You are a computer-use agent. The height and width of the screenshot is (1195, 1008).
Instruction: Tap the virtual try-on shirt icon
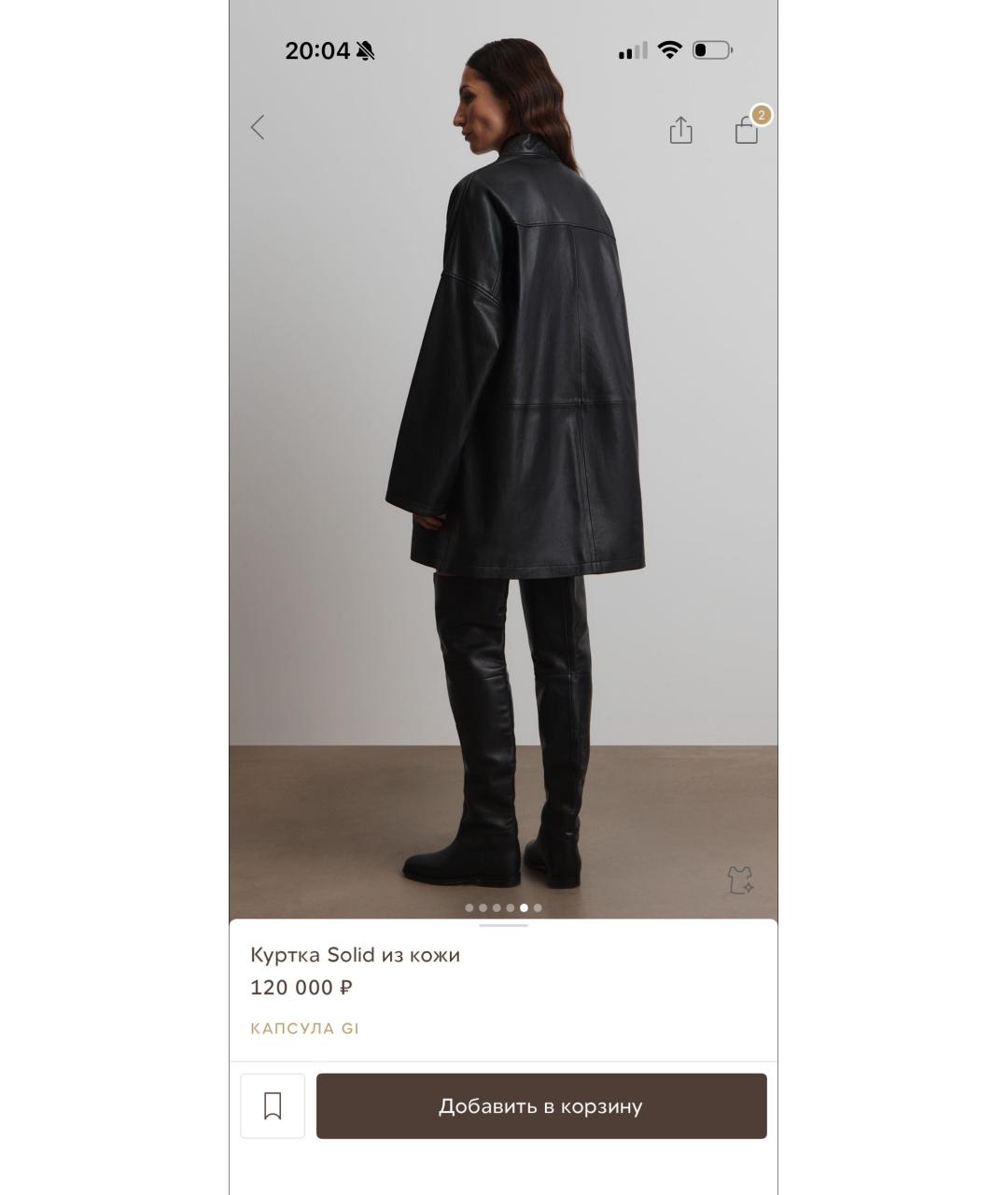tap(740, 879)
